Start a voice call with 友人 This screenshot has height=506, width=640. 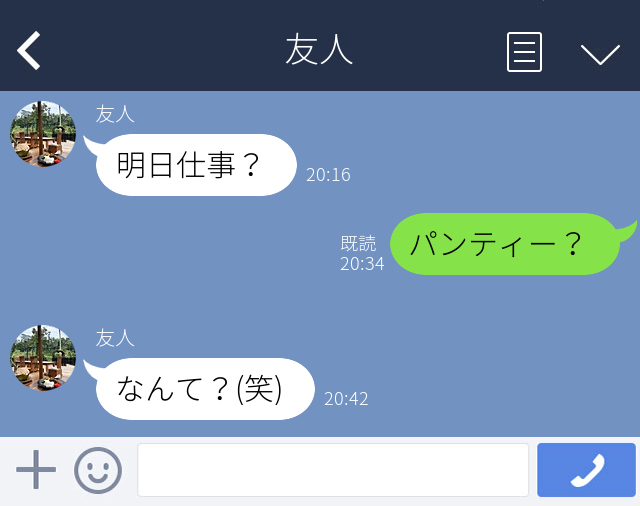pos(586,470)
